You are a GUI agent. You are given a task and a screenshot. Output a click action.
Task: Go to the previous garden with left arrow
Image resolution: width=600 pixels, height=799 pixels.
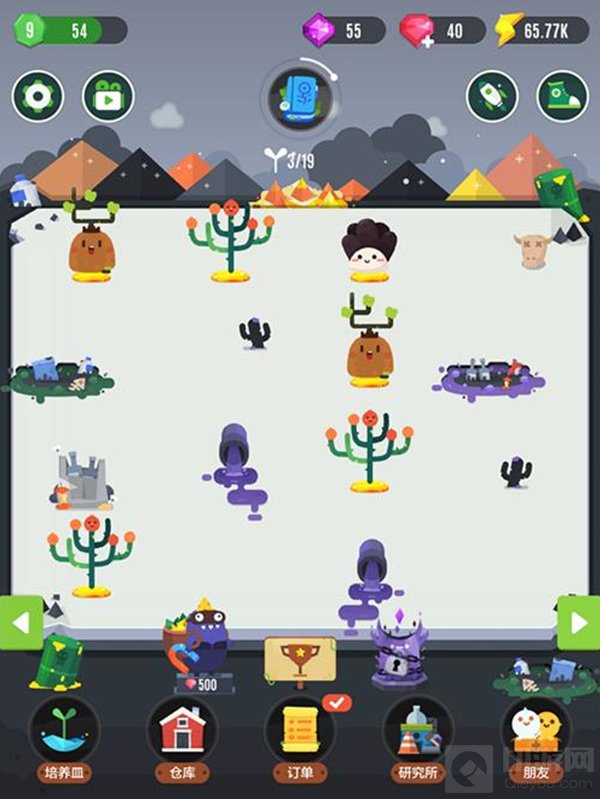(20, 623)
